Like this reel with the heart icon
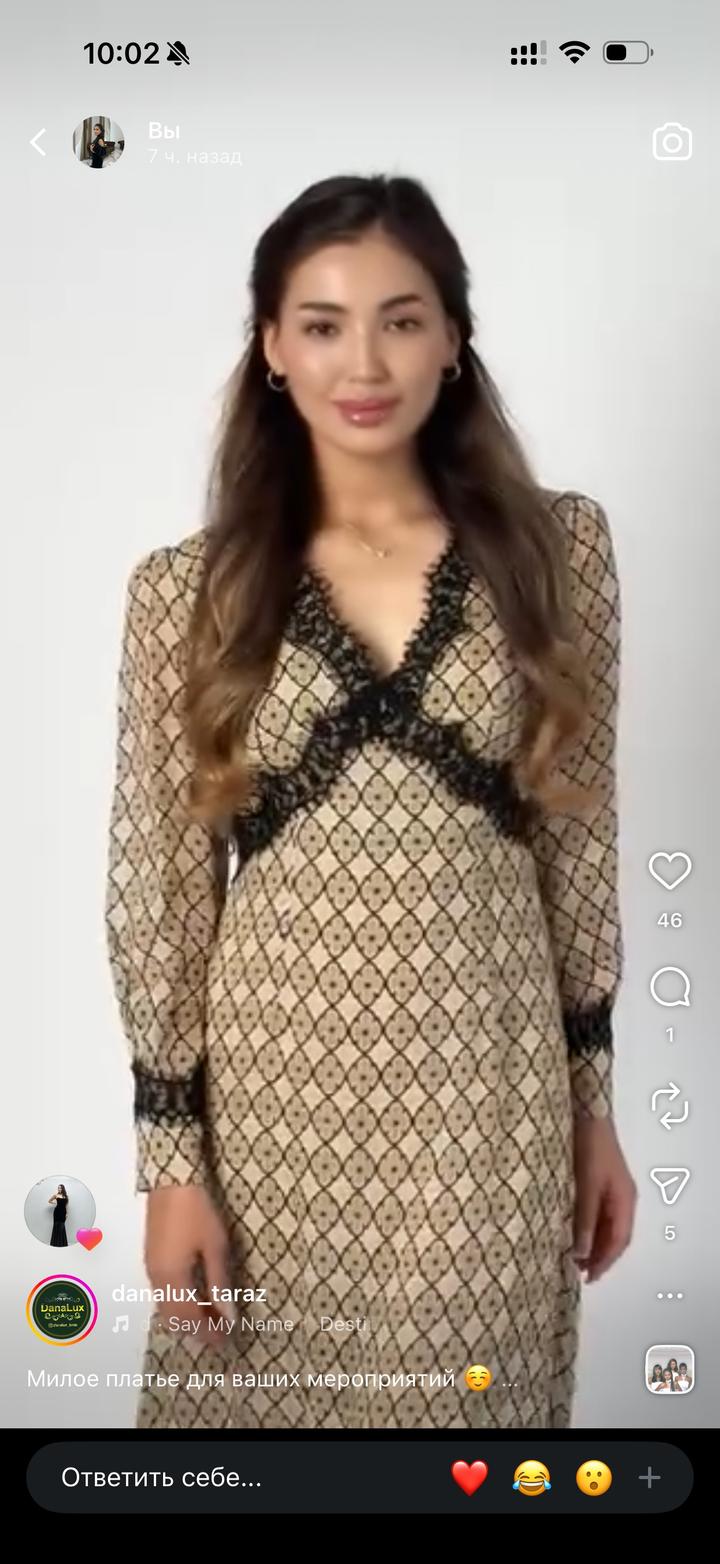Screen dimensions: 720x1564 pos(669,872)
